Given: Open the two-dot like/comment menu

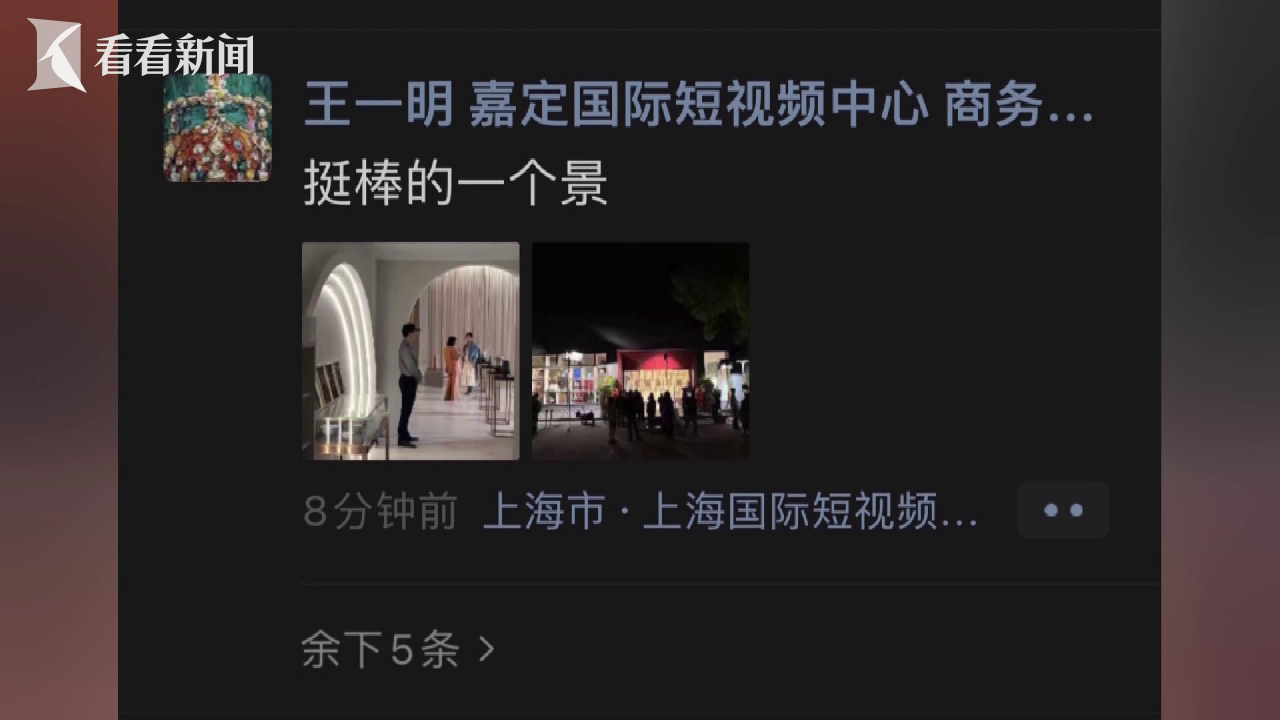Looking at the screenshot, I should 1062,510.
